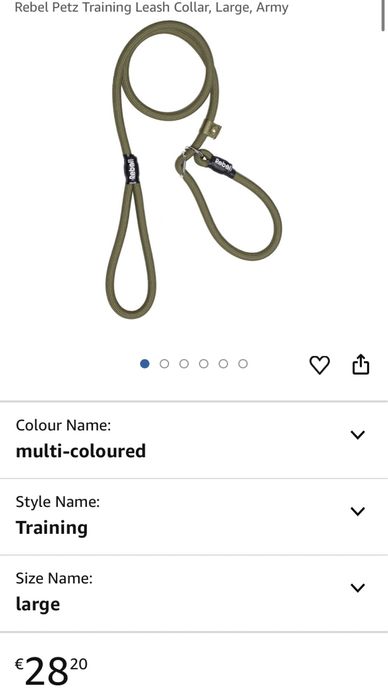
Task: Expand the Size Name dropdown
Action: point(194,593)
